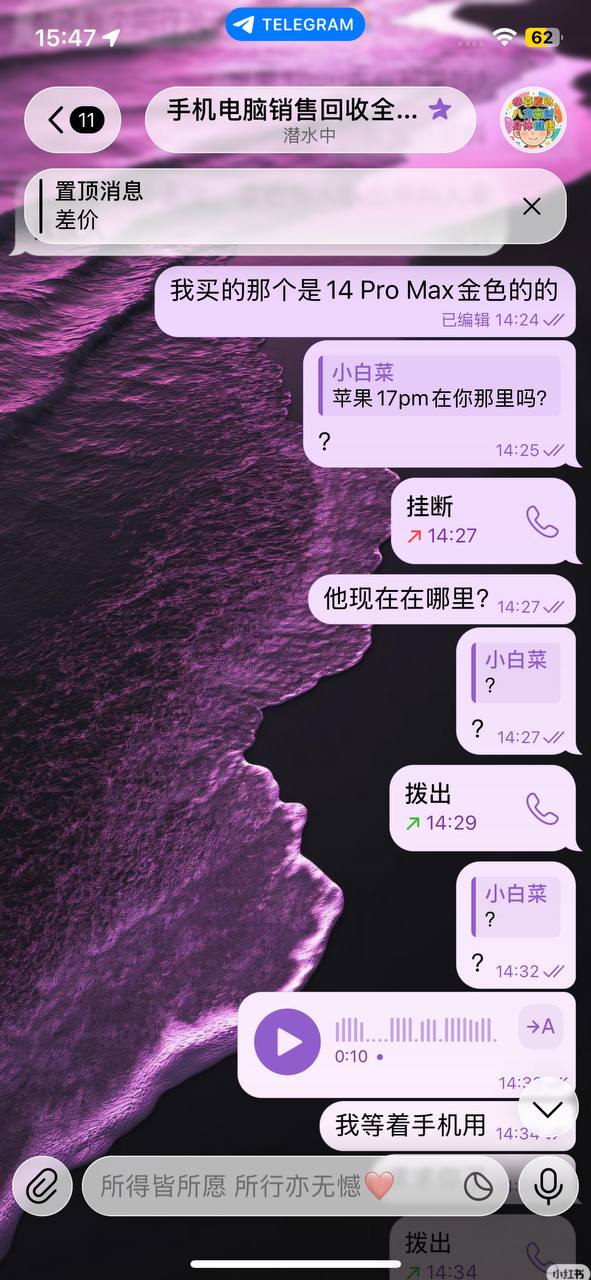The height and width of the screenshot is (1280, 591).
Task: Record a voice message with the microphone
Action: 547,1186
